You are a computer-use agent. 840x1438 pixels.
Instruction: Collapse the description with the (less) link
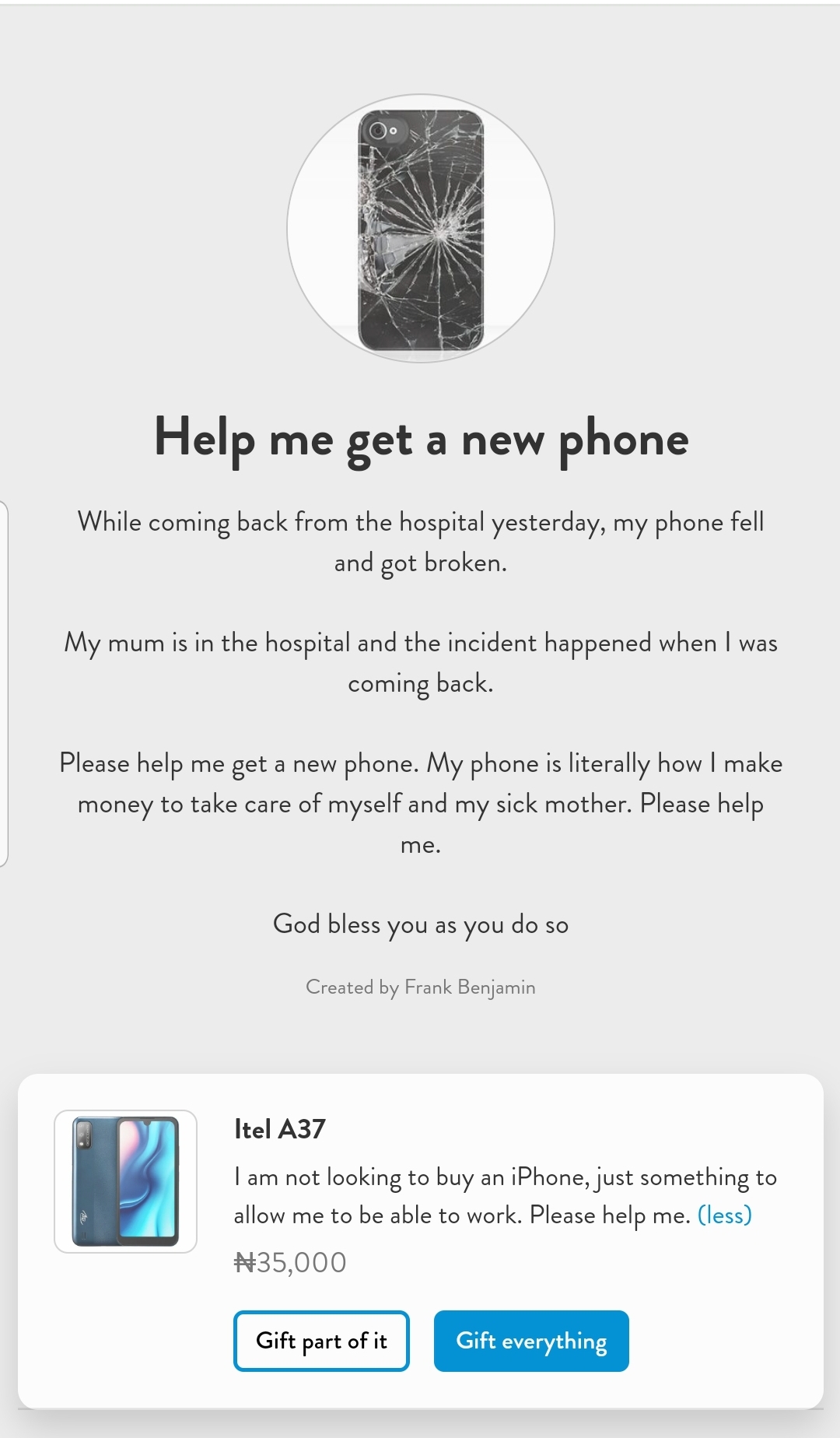click(x=724, y=1215)
